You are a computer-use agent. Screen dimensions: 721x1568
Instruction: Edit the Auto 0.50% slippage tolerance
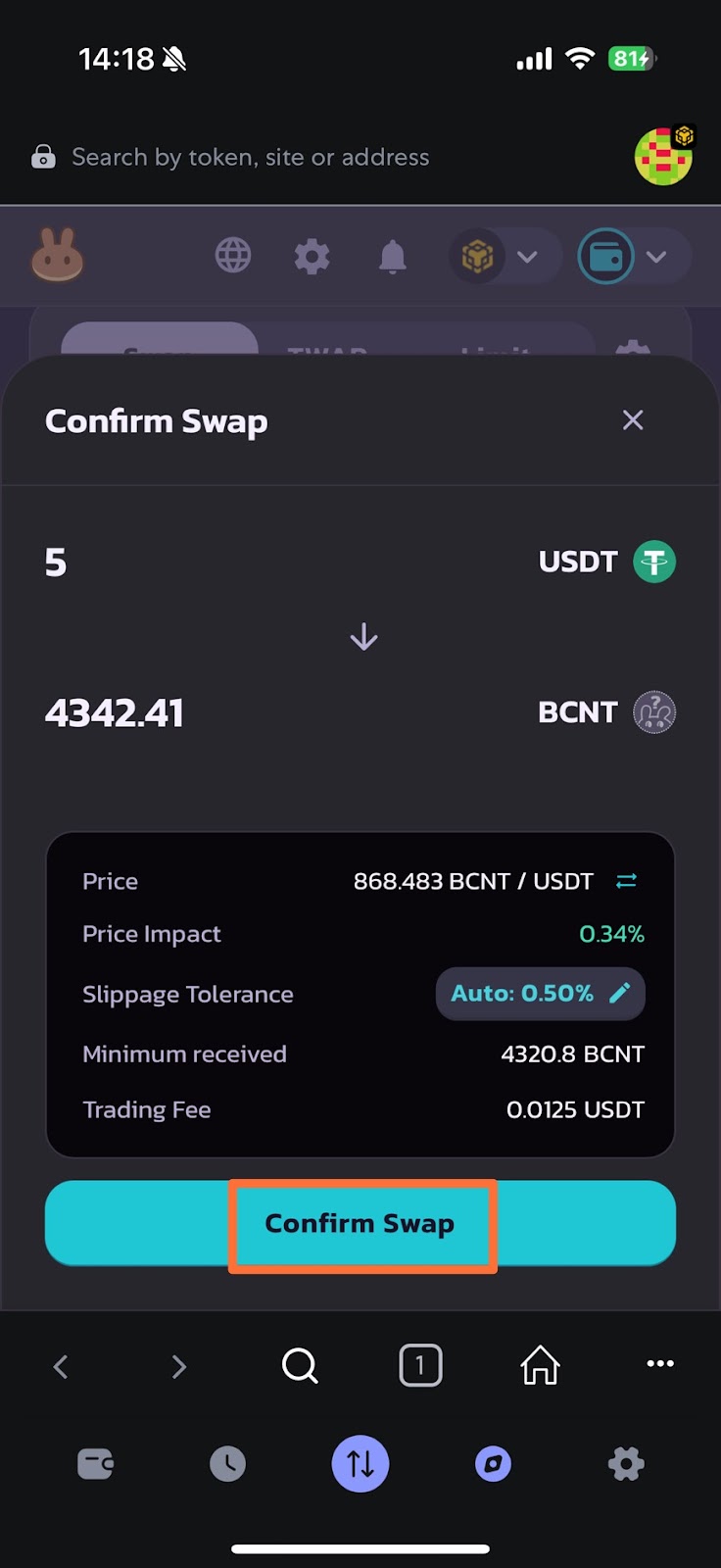coord(541,994)
